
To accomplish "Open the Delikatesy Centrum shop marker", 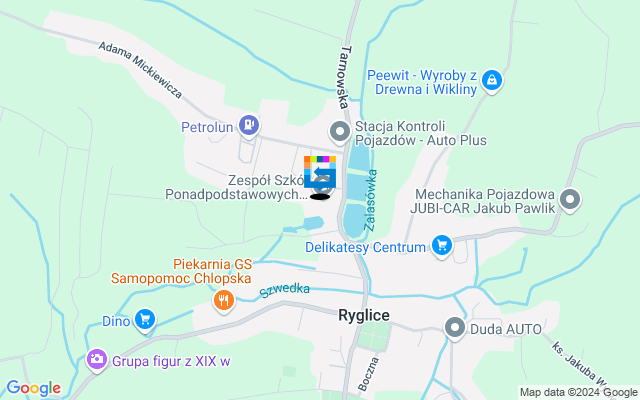I will tap(442, 245).
